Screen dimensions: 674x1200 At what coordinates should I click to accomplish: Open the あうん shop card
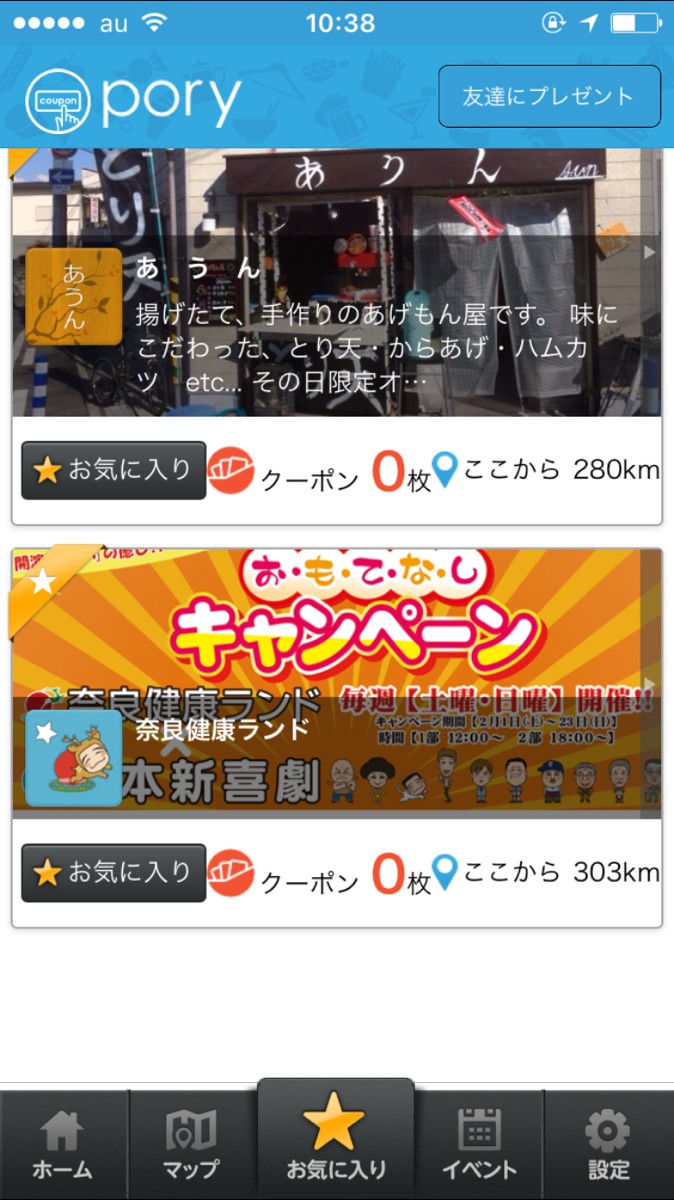[x=337, y=300]
